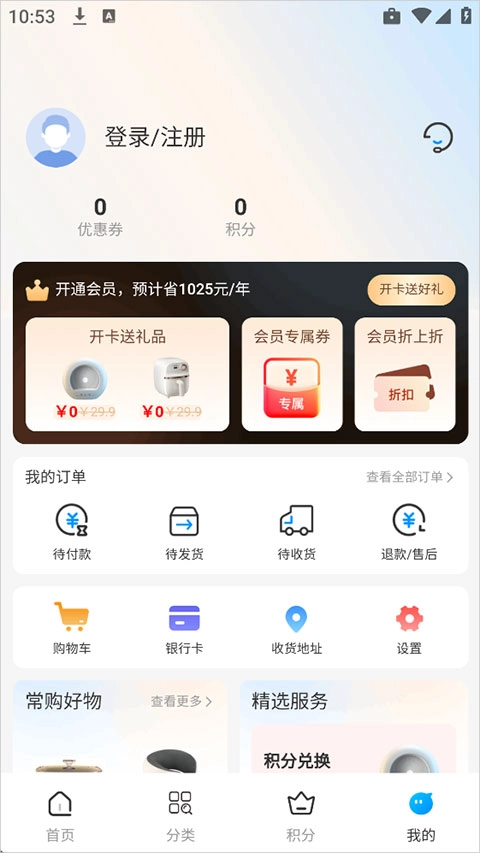Open 待收货 orders
480x853 pixels.
(x=297, y=533)
